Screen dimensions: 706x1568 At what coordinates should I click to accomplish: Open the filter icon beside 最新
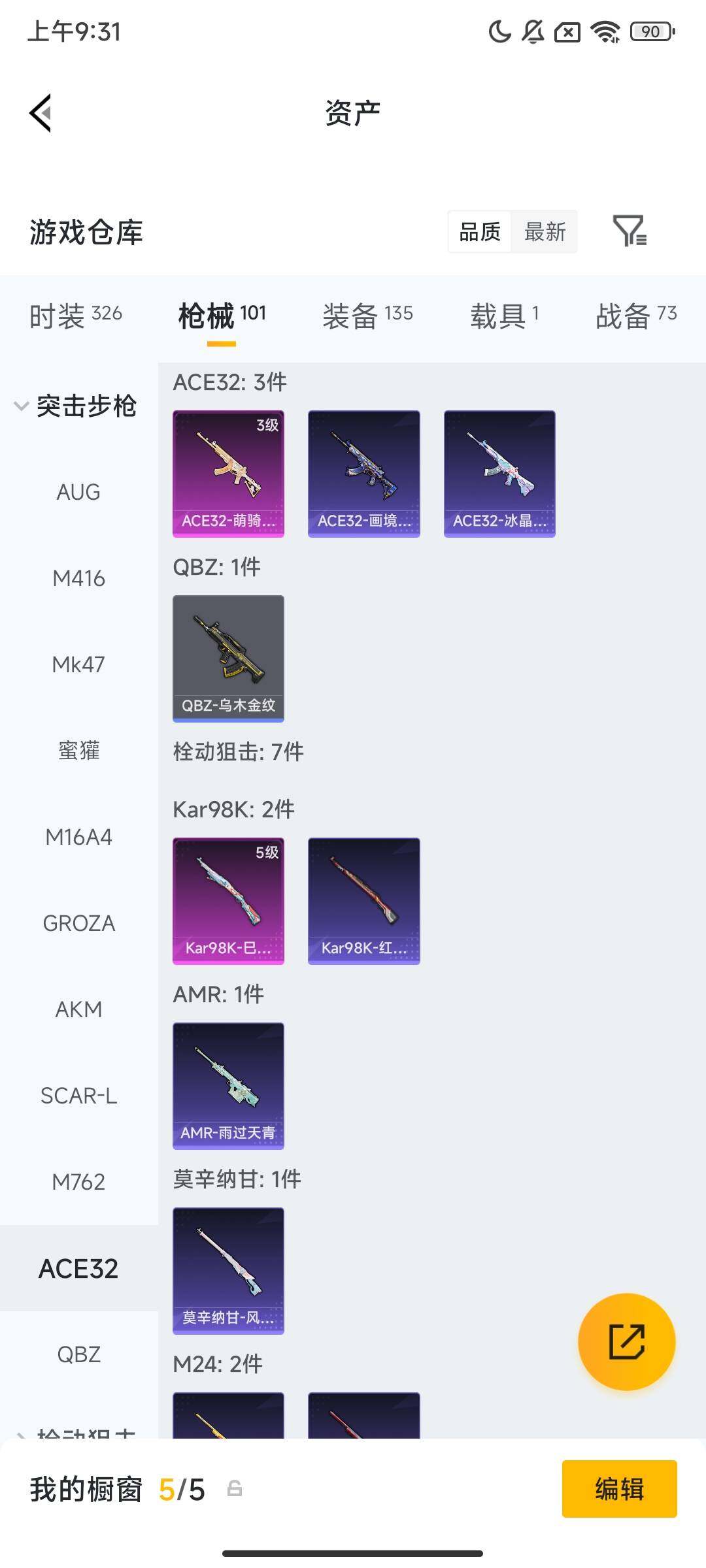630,231
